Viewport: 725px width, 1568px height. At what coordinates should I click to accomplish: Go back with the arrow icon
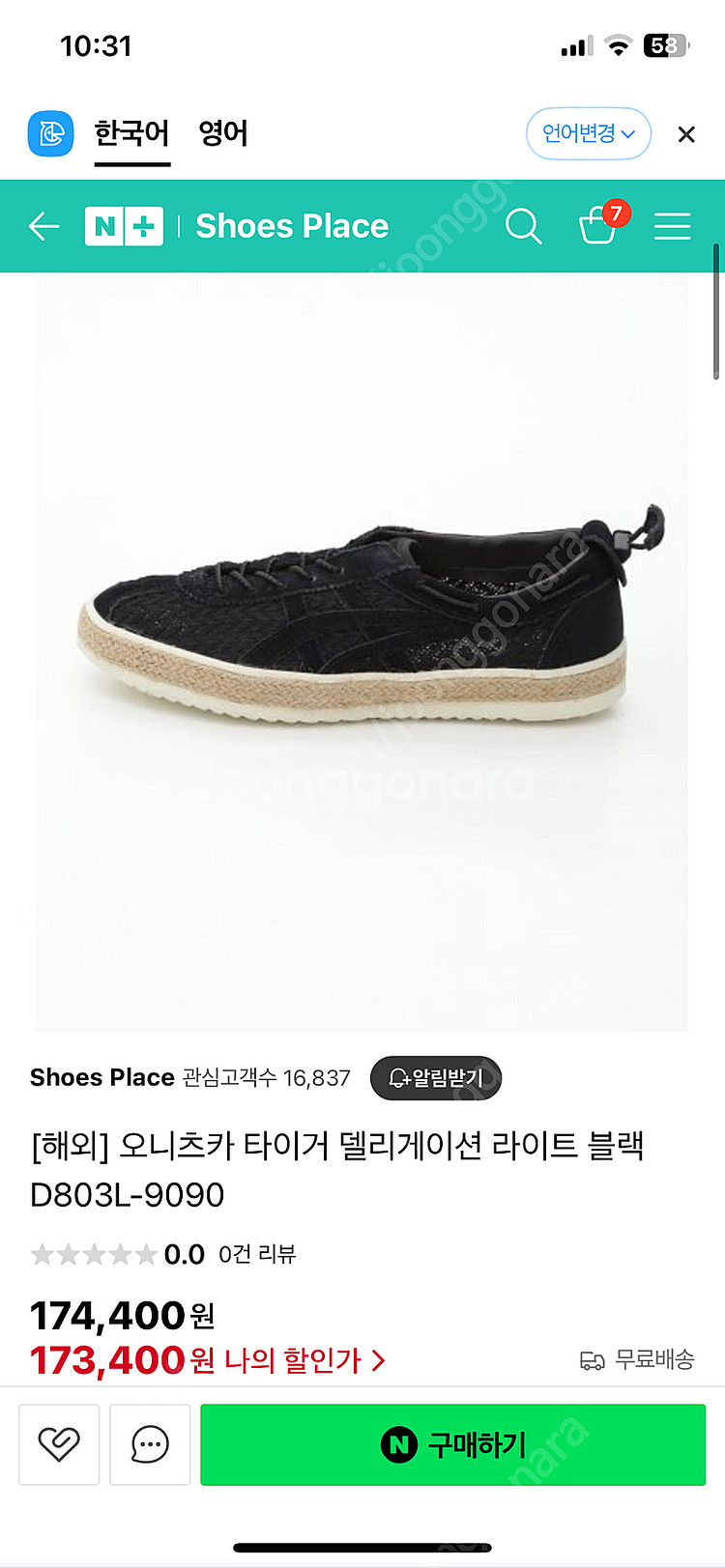click(x=44, y=226)
